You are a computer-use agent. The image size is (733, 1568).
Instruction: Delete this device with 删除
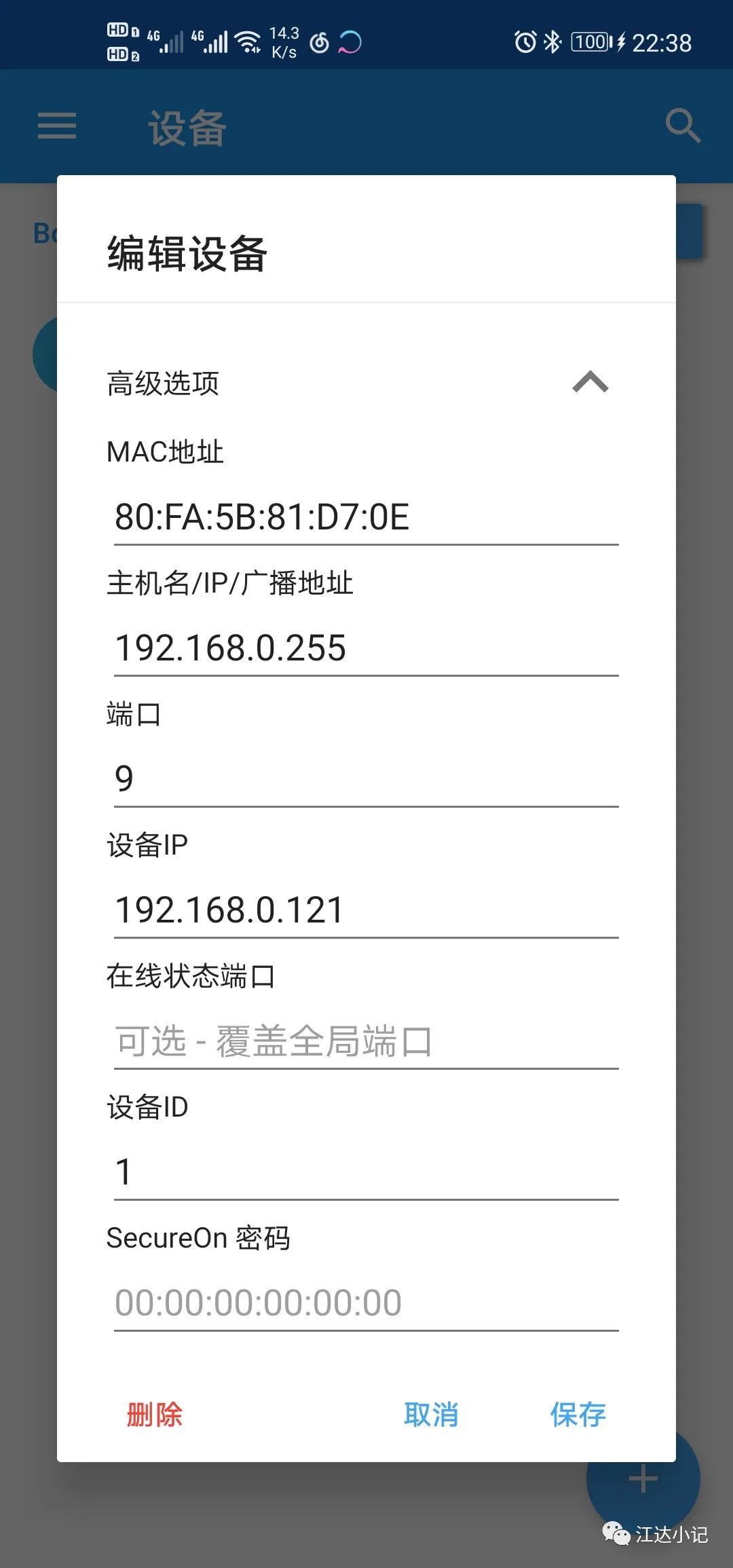155,1415
